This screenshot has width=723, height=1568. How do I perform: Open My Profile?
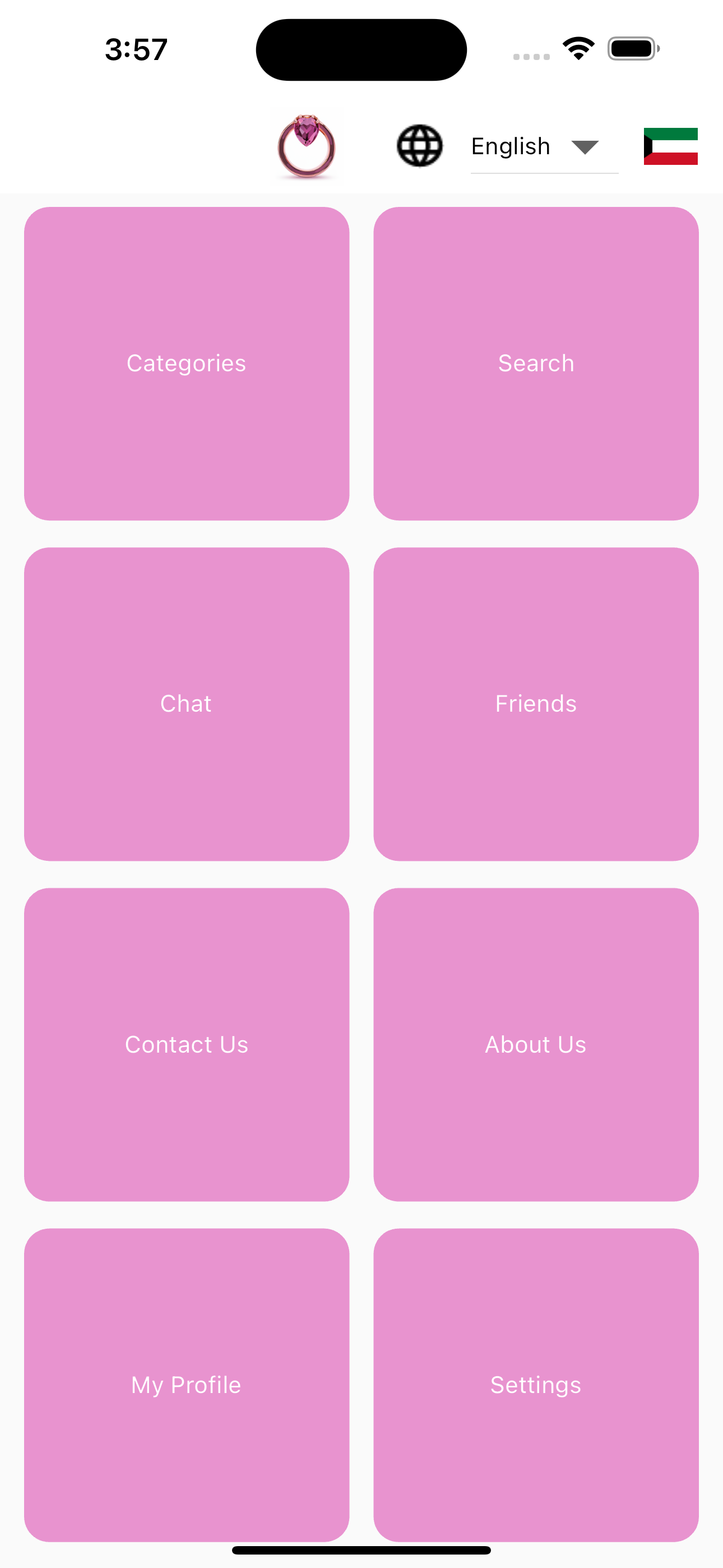click(186, 1385)
